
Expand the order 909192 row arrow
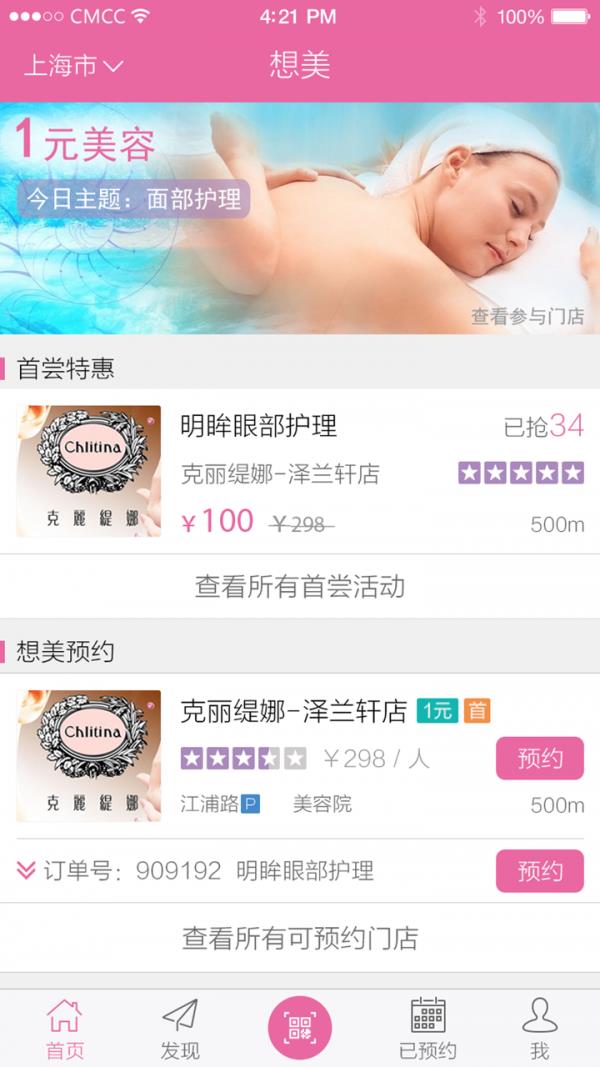coord(27,871)
